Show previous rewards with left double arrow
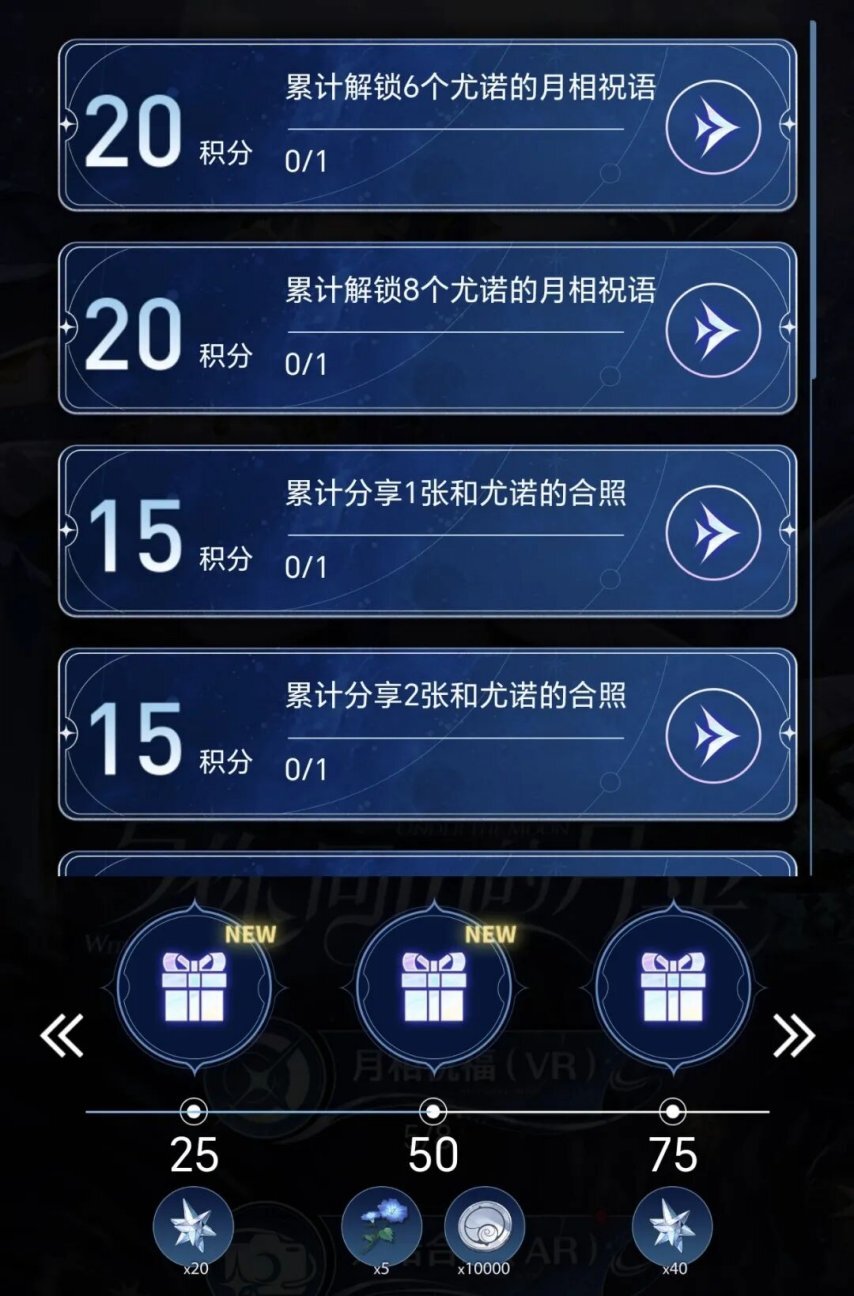The width and height of the screenshot is (854, 1296). [x=62, y=1037]
